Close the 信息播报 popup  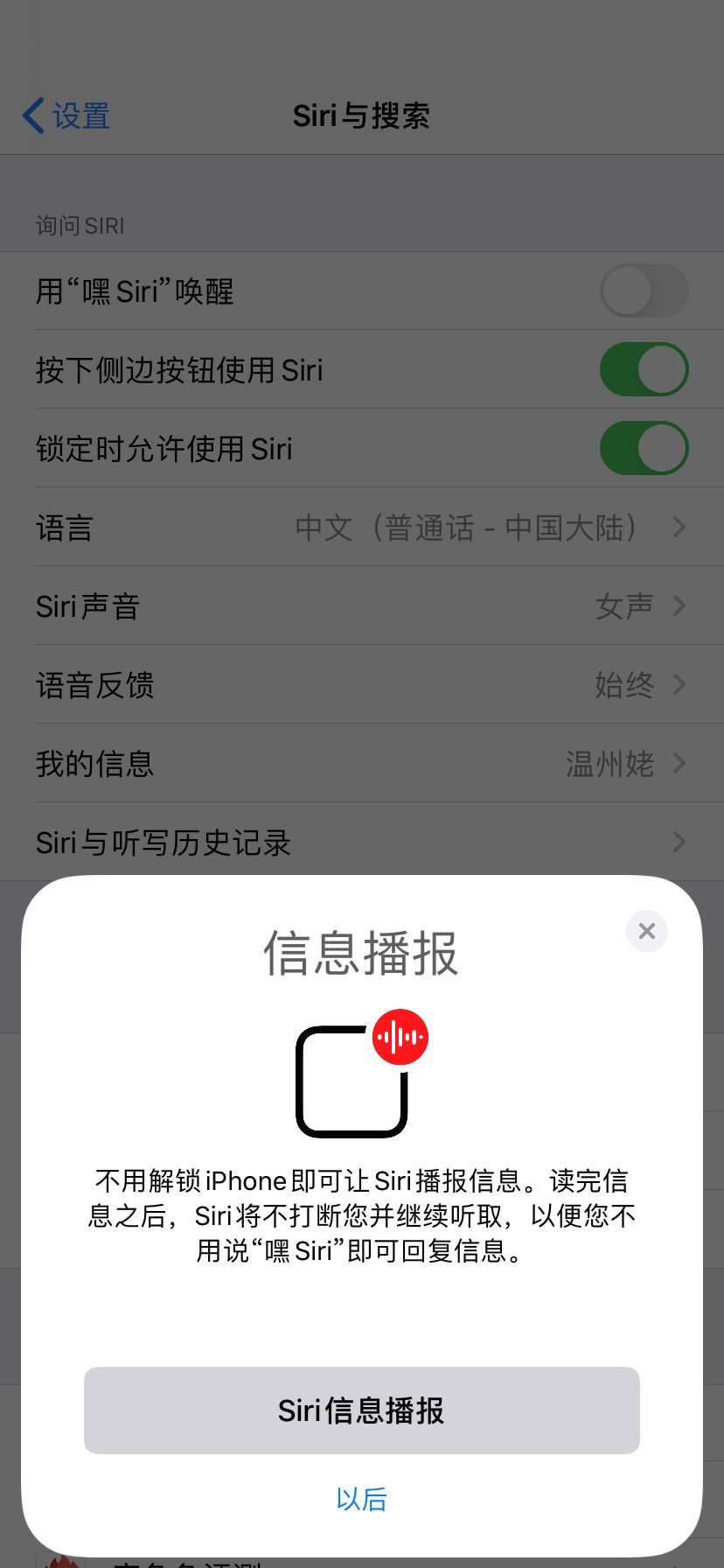(647, 931)
